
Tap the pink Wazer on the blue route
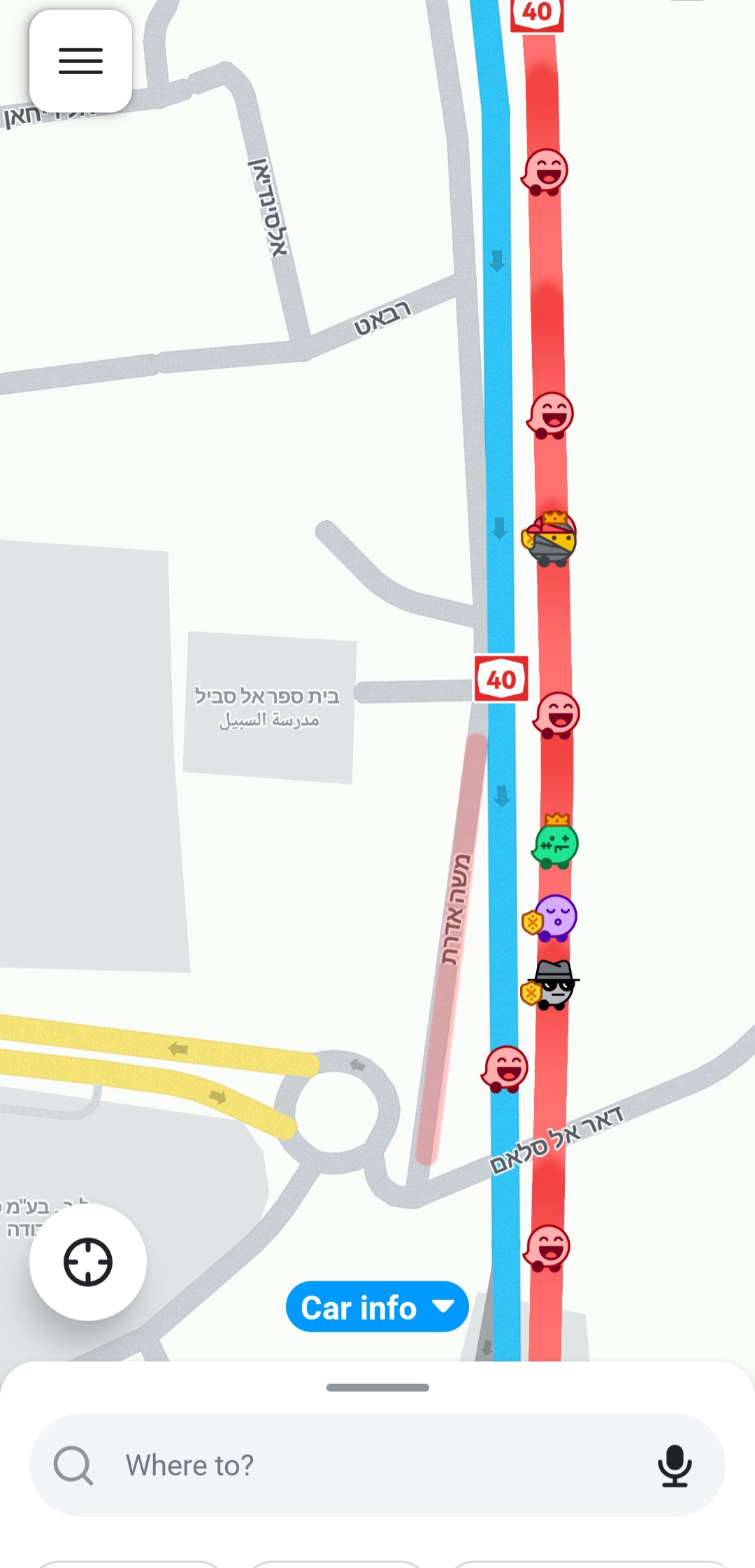point(505,1069)
